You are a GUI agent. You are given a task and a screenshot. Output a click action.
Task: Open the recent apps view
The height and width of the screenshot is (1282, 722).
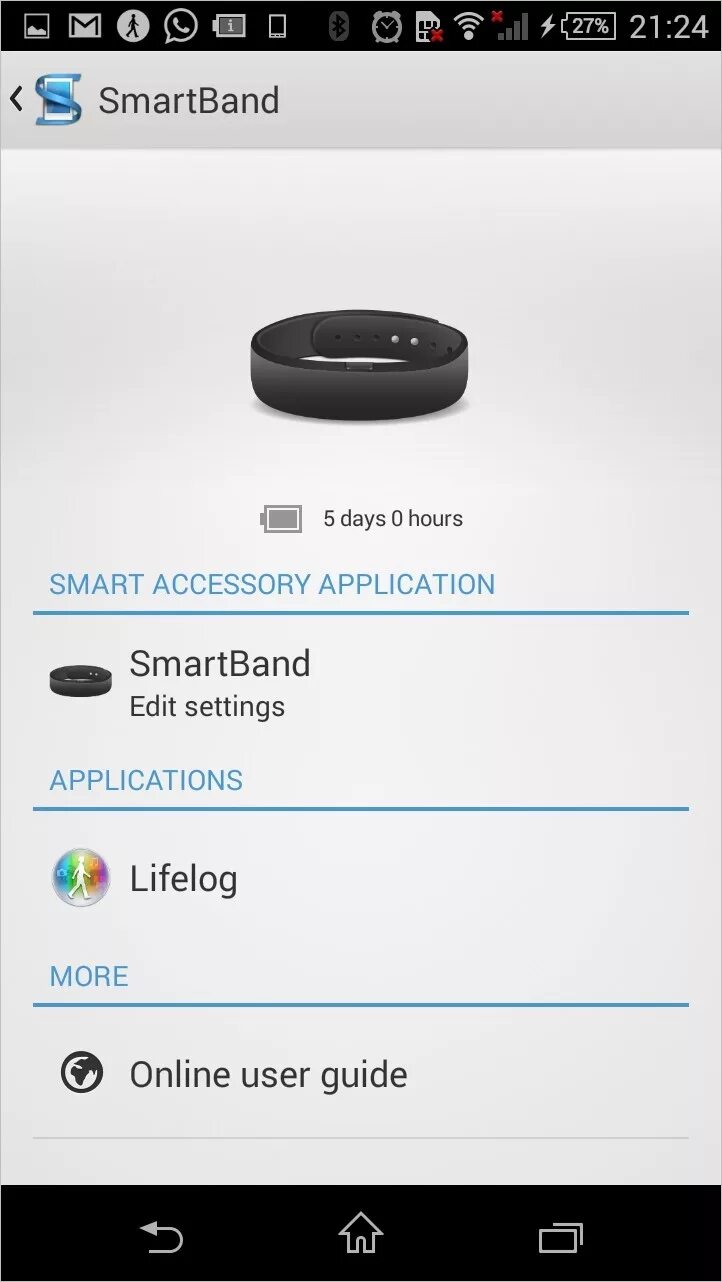tap(560, 1236)
